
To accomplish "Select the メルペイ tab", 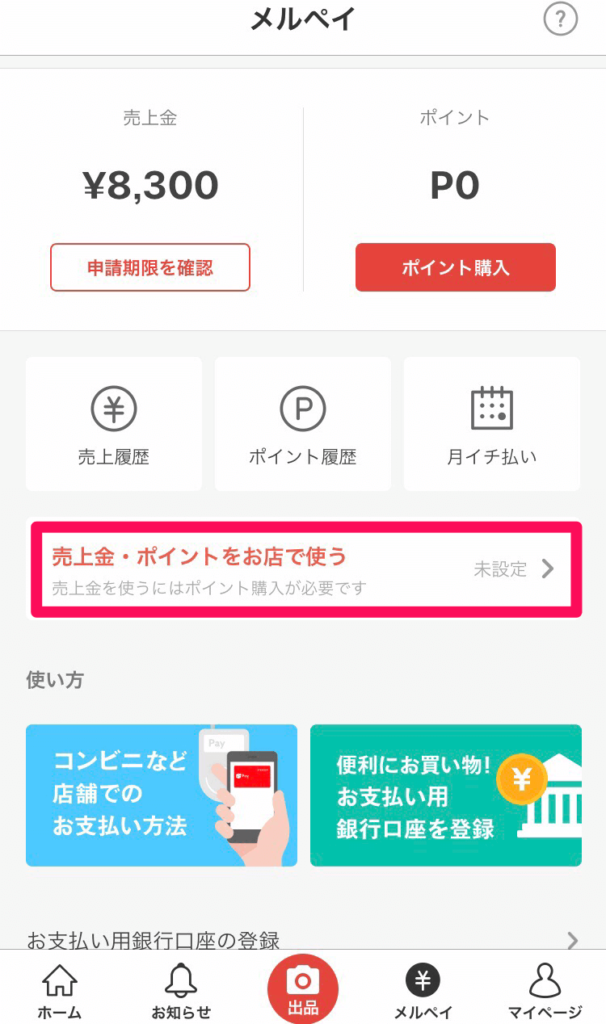I will (x=423, y=992).
